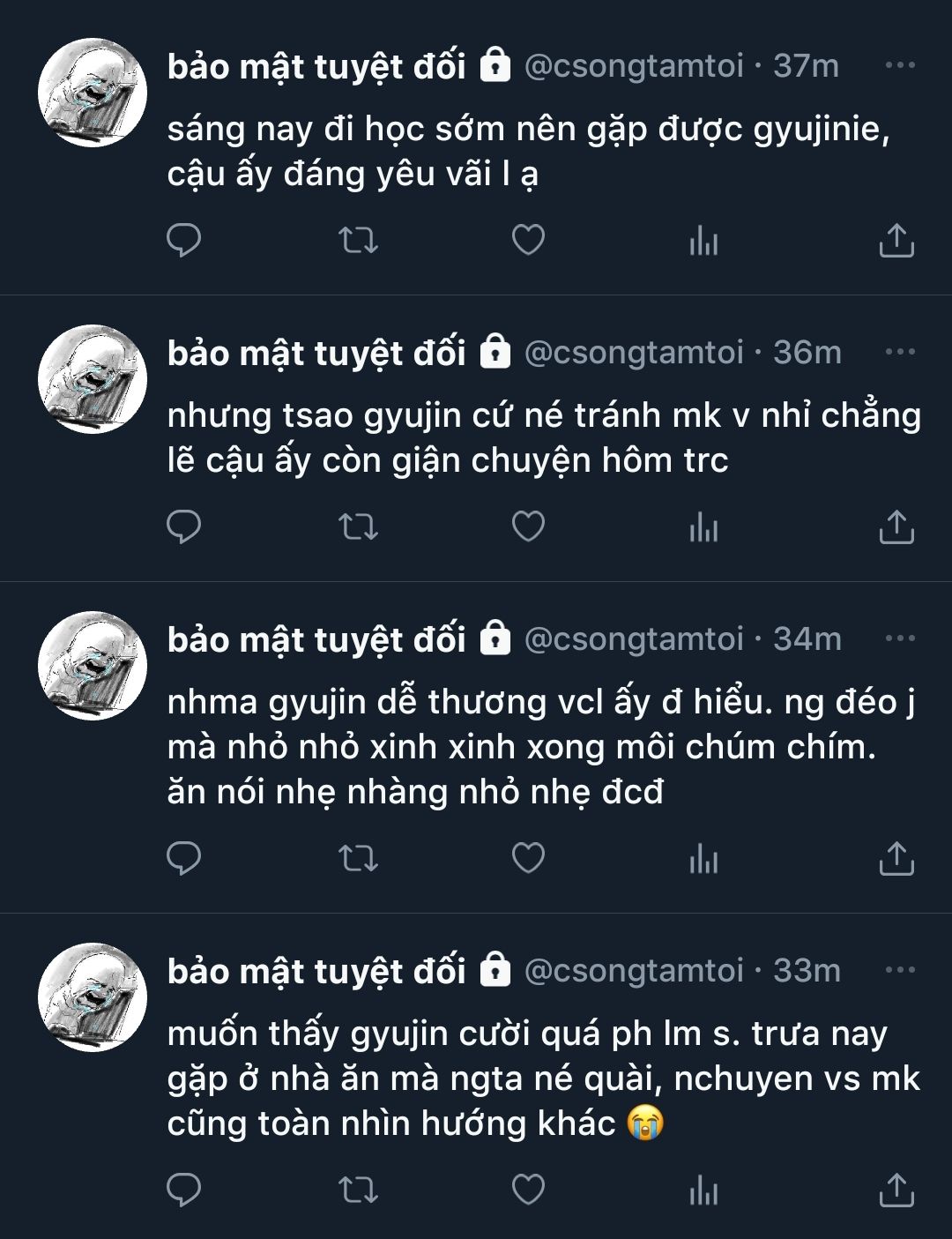This screenshot has width=952, height=1239.
Task: Reply to the tweet posted 37m ago
Action: [184, 240]
